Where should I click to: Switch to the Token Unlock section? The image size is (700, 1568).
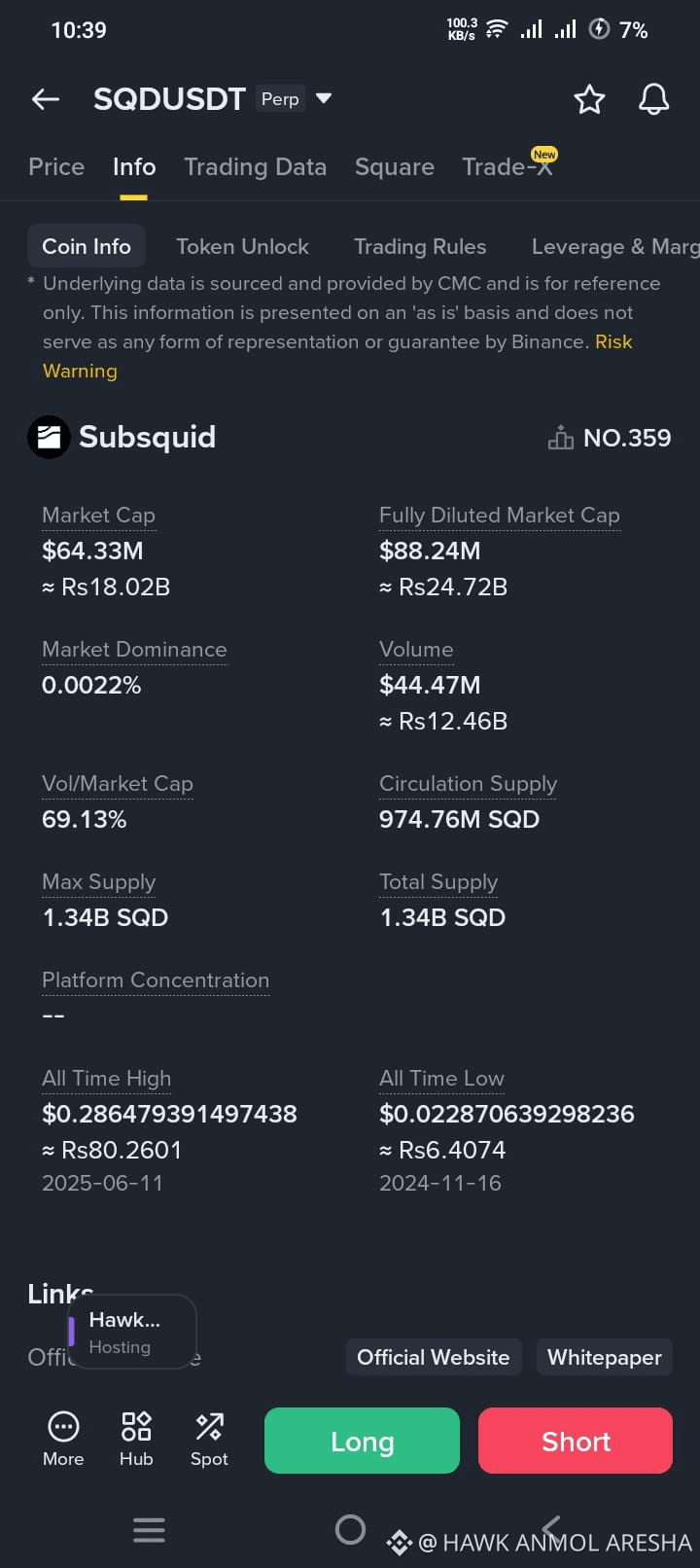[242, 246]
